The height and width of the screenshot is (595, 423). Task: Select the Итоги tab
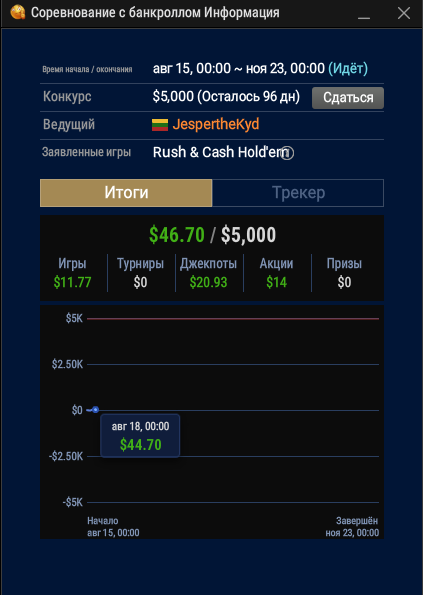[x=126, y=193]
